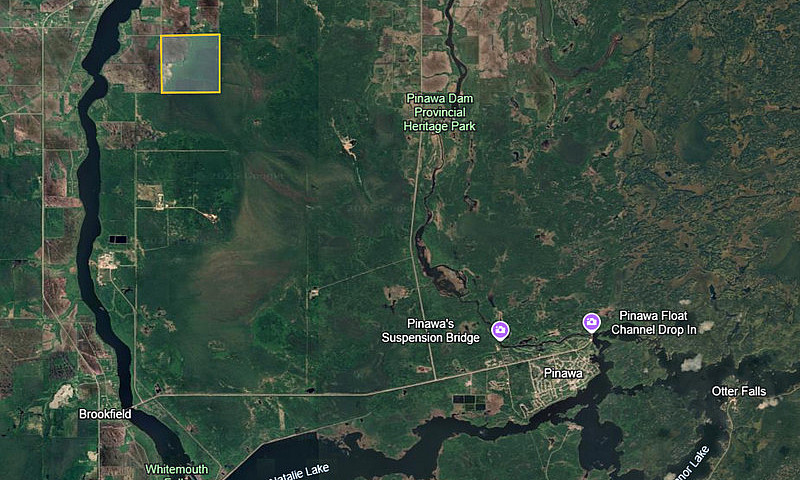The image size is (800, 480).
Task: Select the yellow highlighted map square
Action: point(190,64)
